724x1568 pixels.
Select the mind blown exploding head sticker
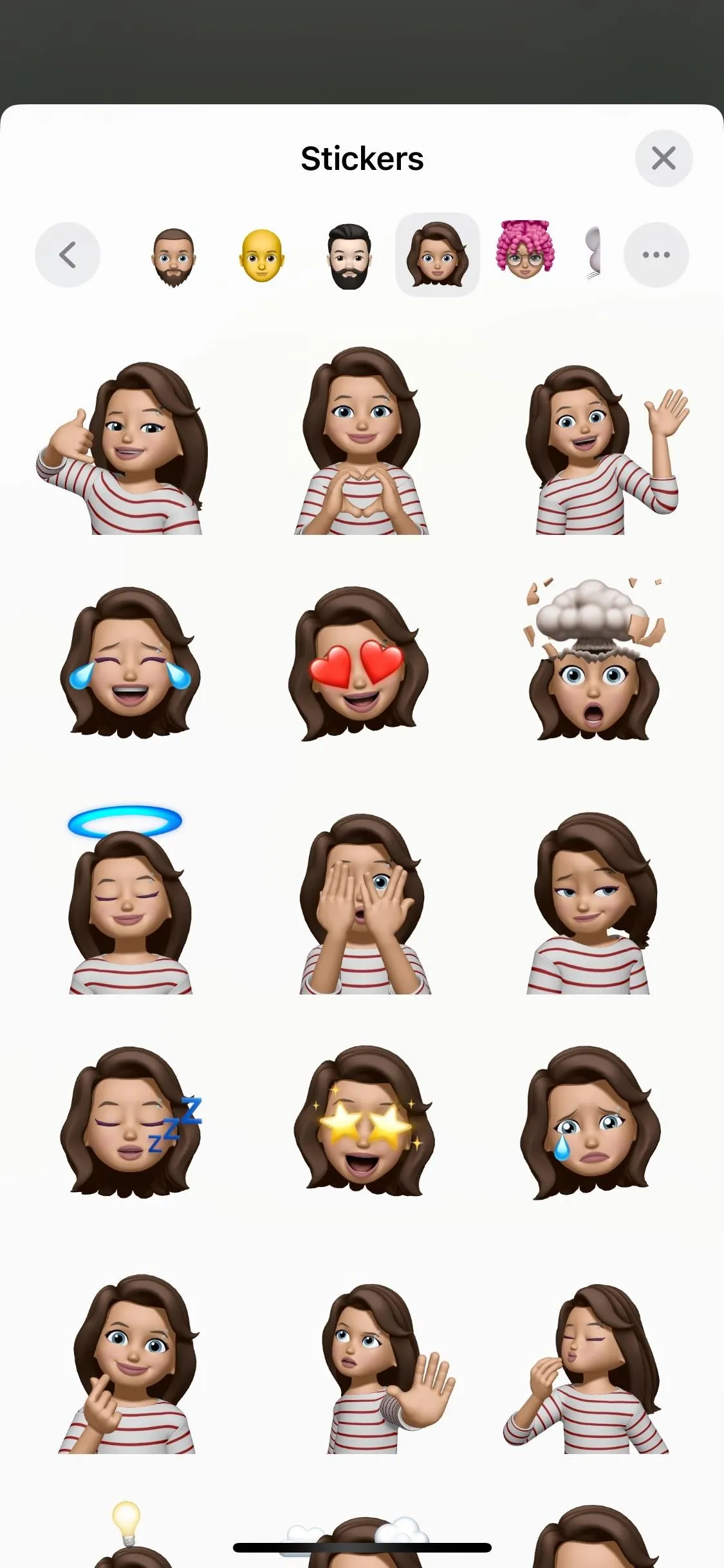593,660
